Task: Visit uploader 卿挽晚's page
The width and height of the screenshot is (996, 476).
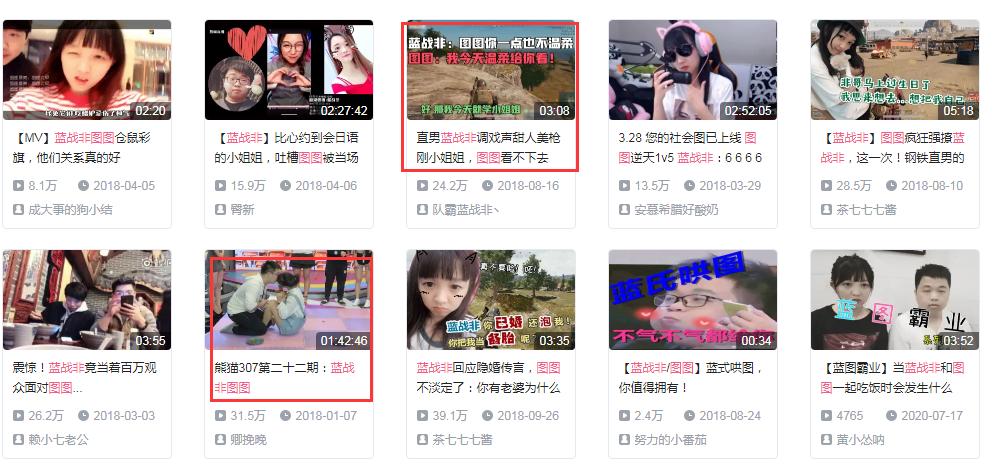Action: pos(249,439)
